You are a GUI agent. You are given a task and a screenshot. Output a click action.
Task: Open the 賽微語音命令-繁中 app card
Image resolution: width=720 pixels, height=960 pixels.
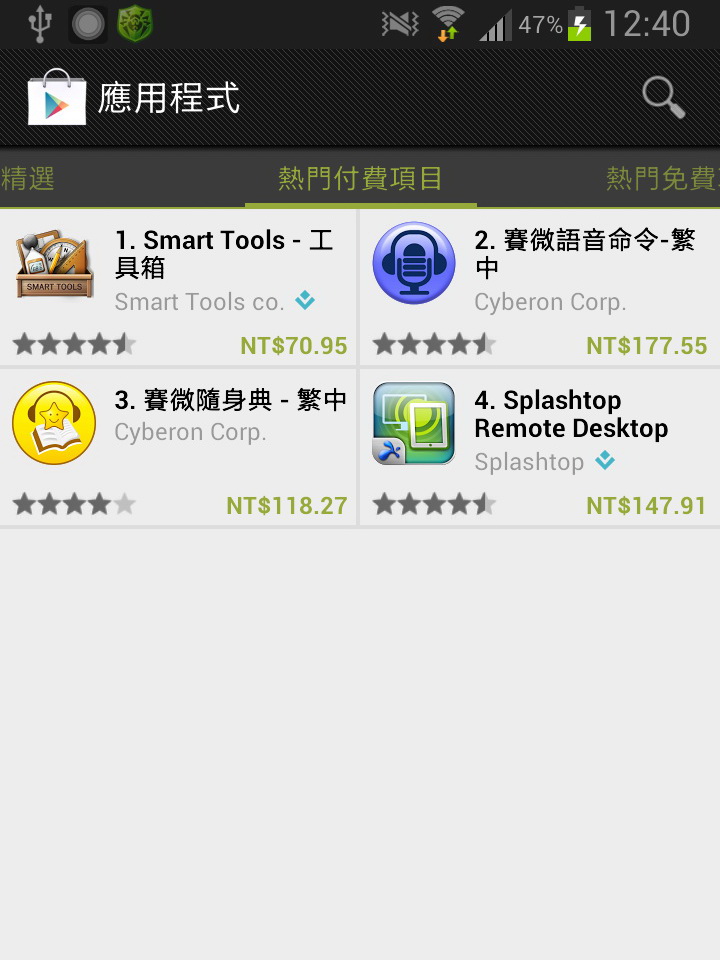[x=540, y=287]
